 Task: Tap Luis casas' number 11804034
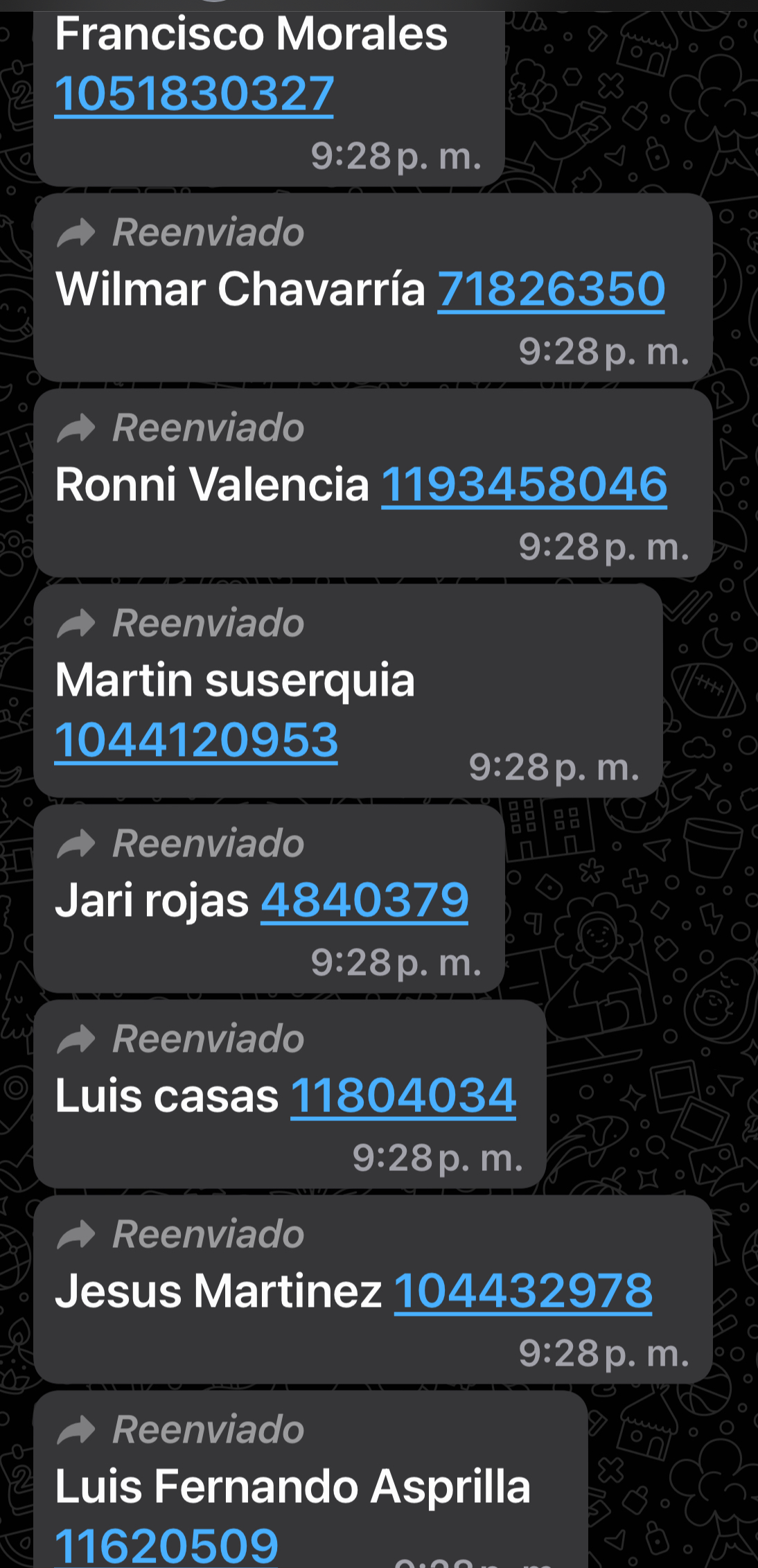(x=403, y=1096)
